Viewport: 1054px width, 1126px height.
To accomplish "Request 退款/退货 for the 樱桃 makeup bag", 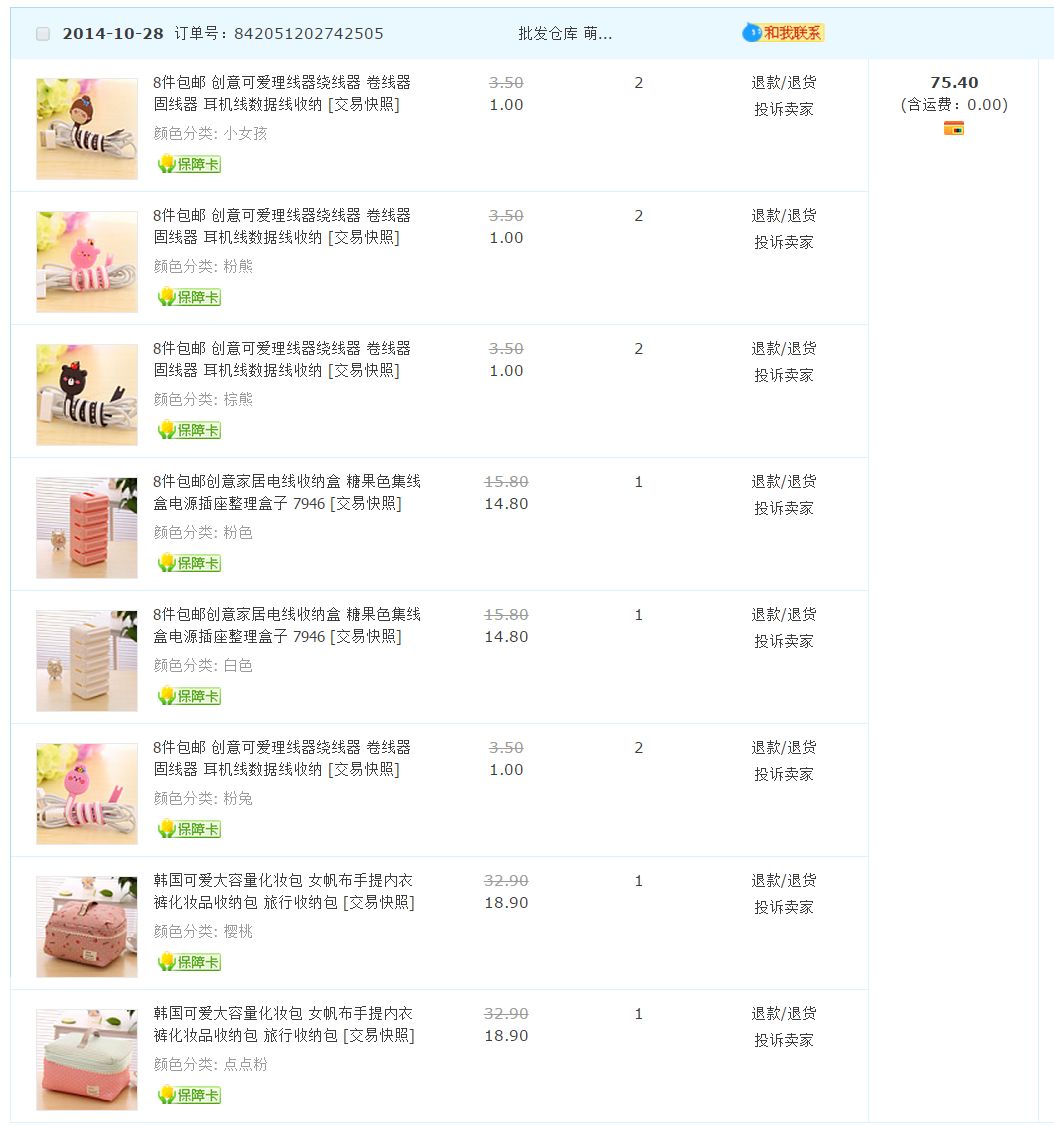I will pos(784,881).
